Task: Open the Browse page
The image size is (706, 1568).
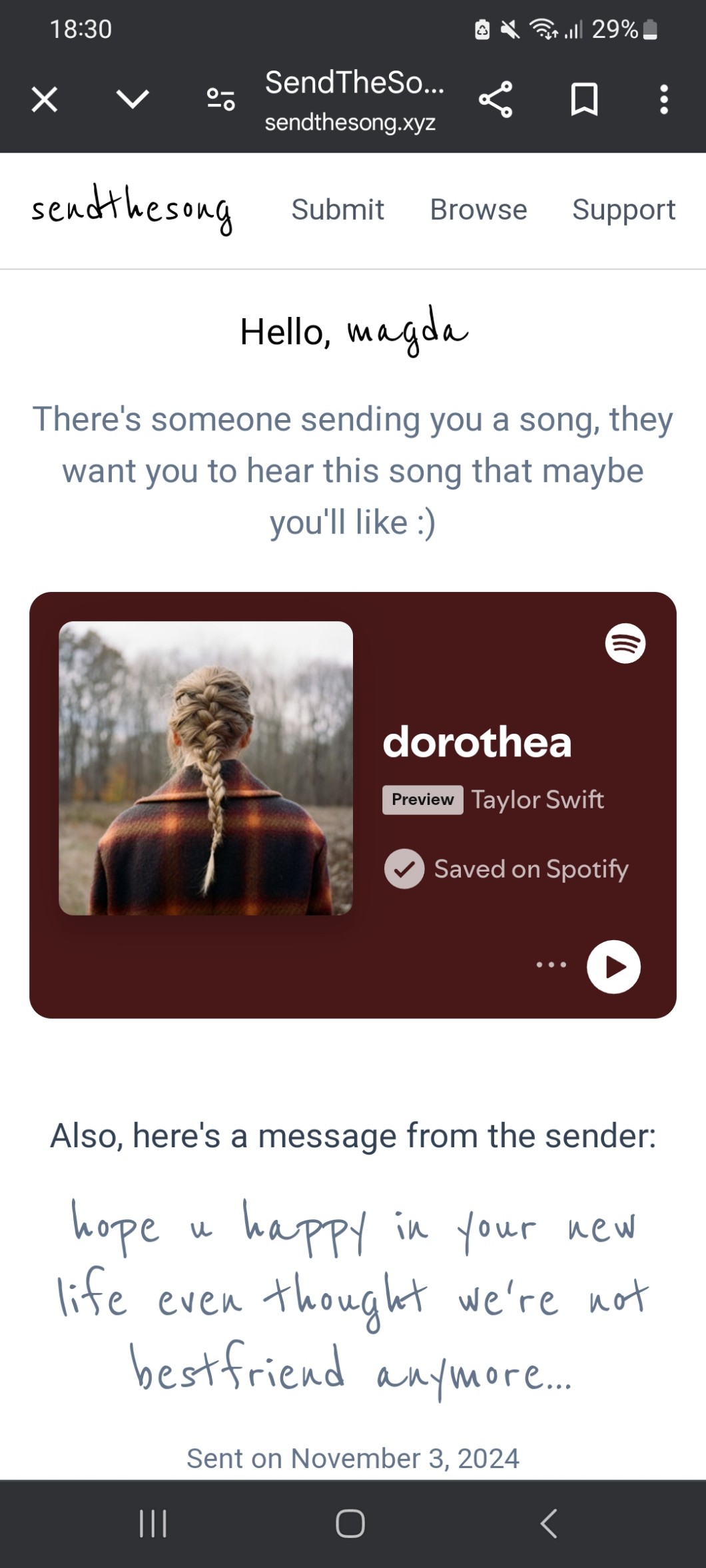Action: tap(478, 210)
